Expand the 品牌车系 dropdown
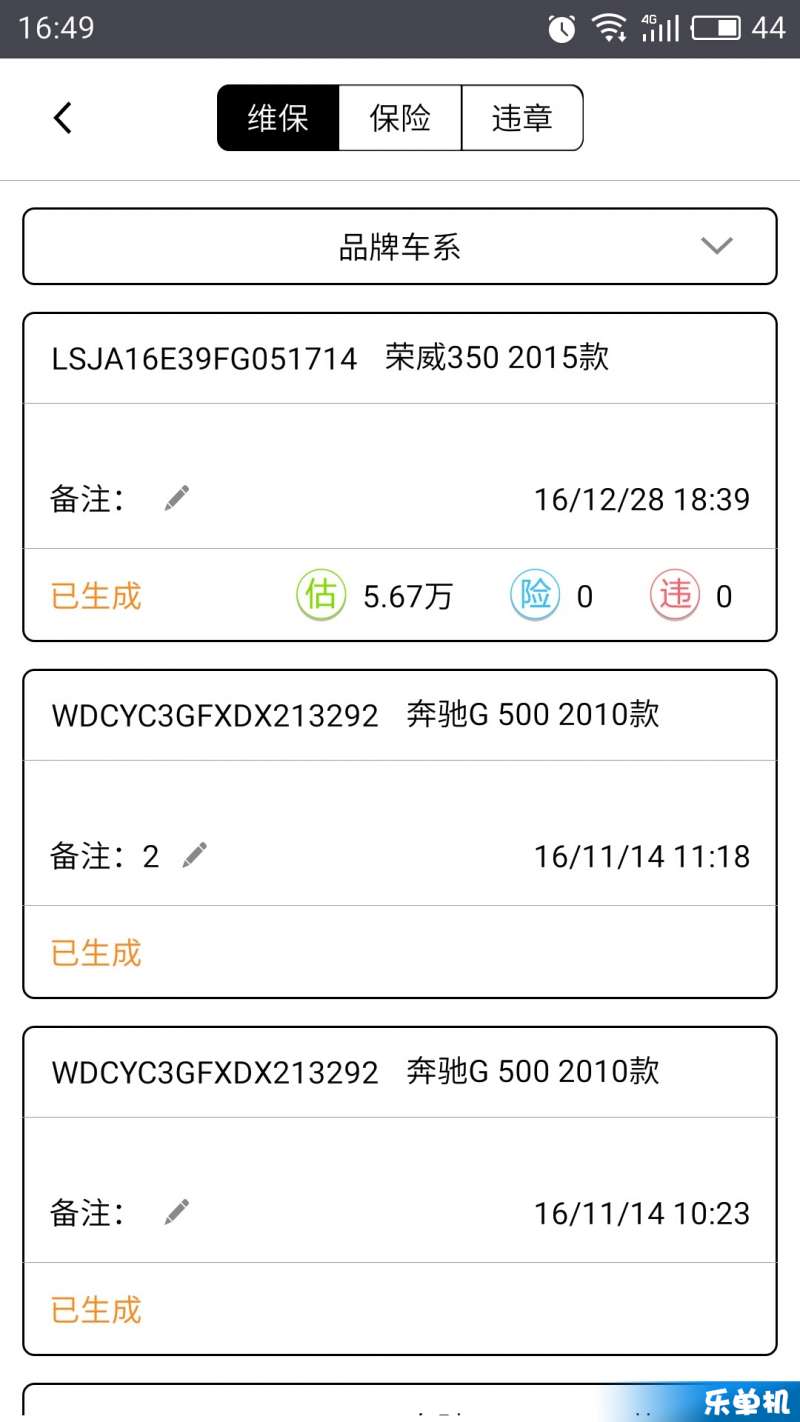Image resolution: width=800 pixels, height=1422 pixels. (400, 246)
